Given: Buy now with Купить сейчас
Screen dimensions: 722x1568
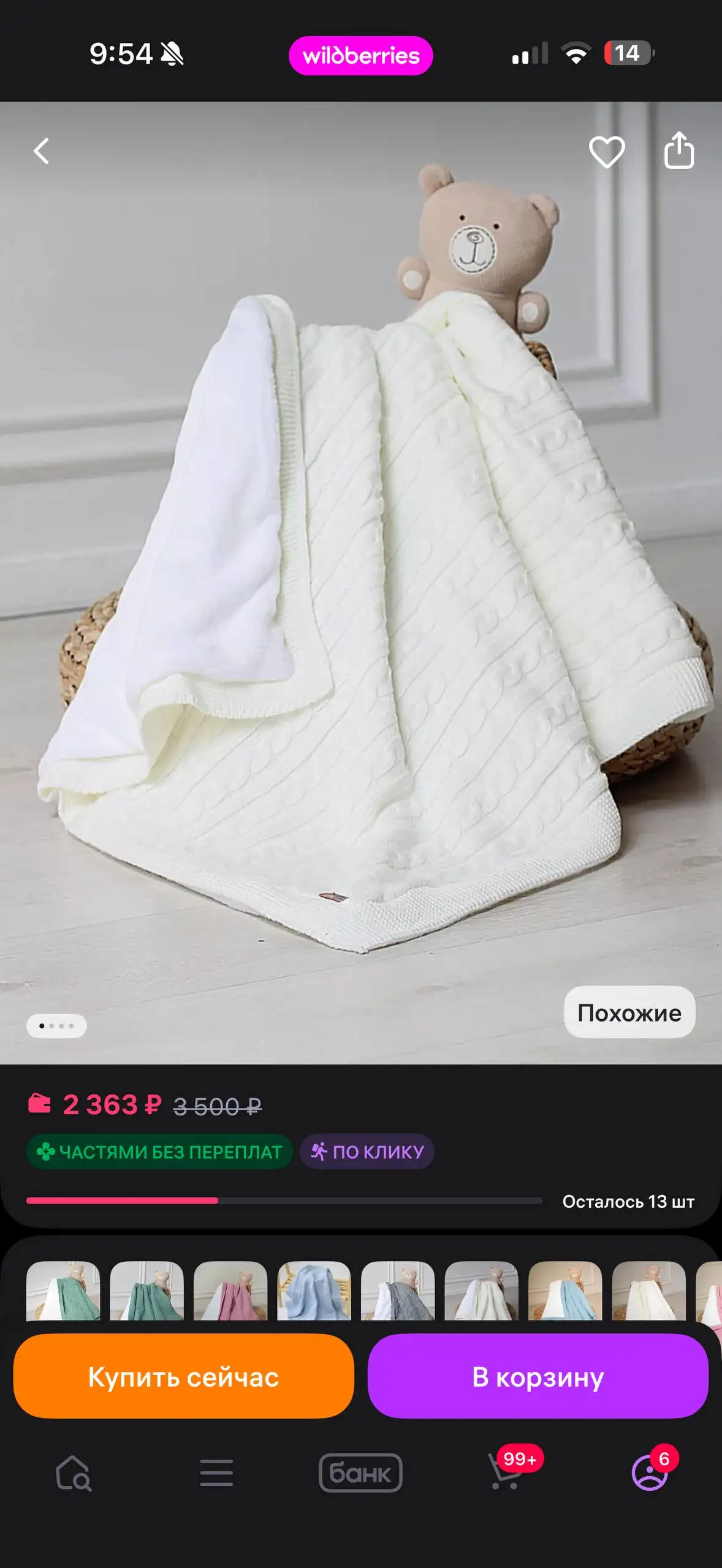Looking at the screenshot, I should tap(184, 1376).
